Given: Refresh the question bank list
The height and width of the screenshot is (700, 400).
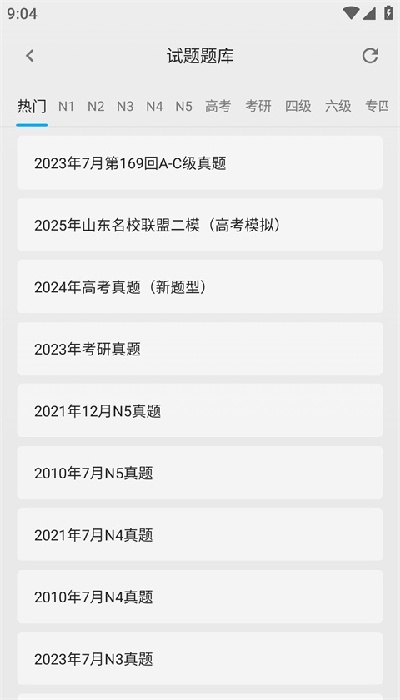Looking at the screenshot, I should (x=370, y=56).
